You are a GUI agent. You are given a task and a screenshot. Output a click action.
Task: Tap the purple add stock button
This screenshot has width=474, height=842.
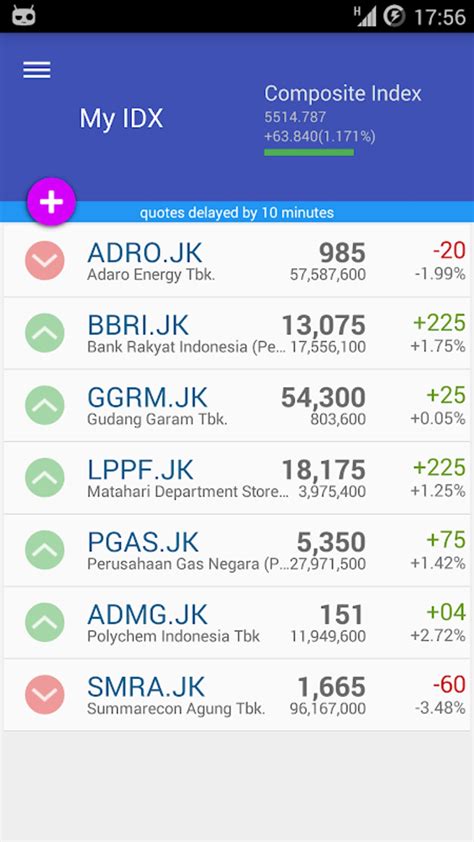[52, 202]
